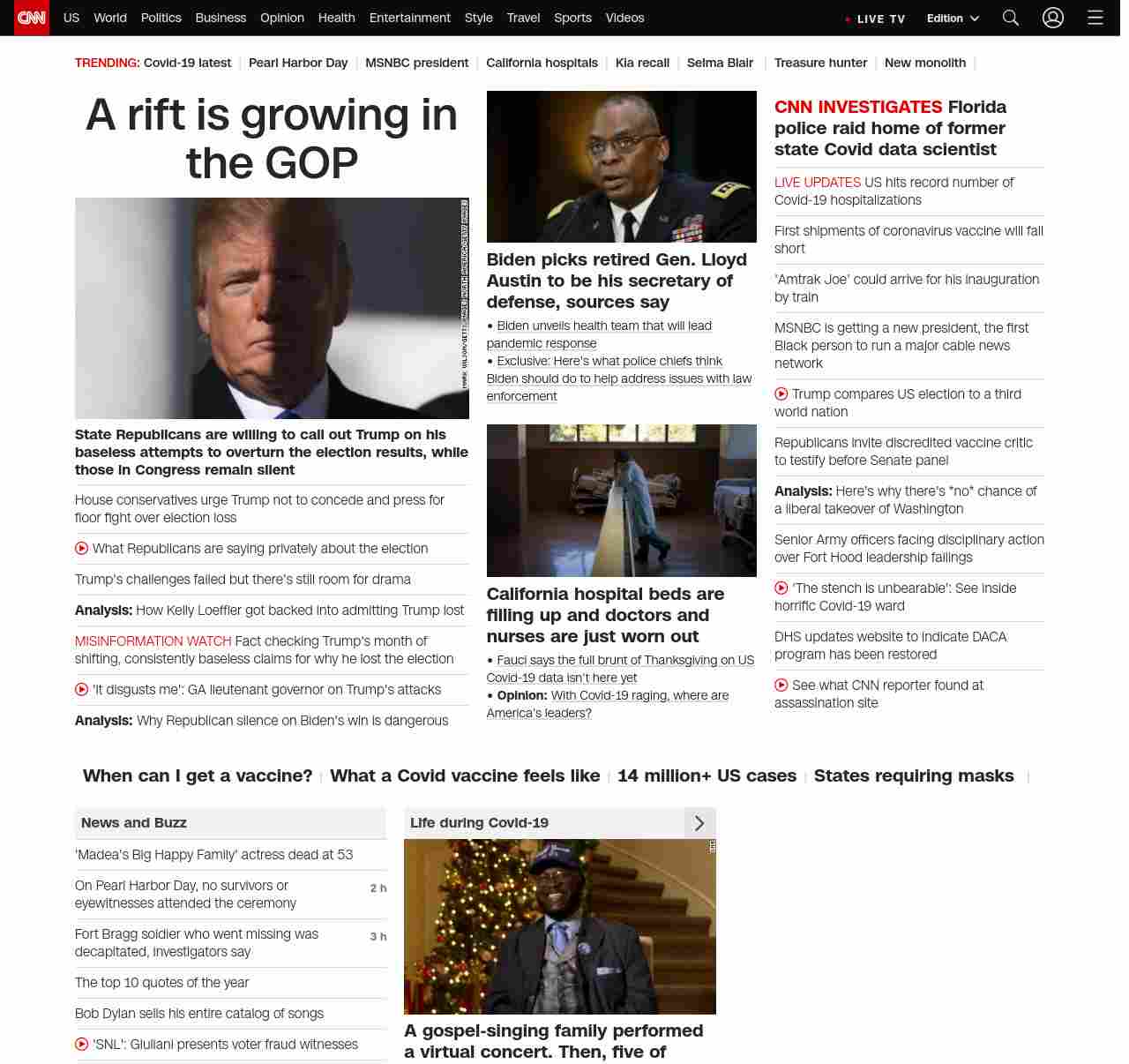Read Florida police raid data scientist story
The width and height of the screenshot is (1129, 1064).
coord(890,128)
